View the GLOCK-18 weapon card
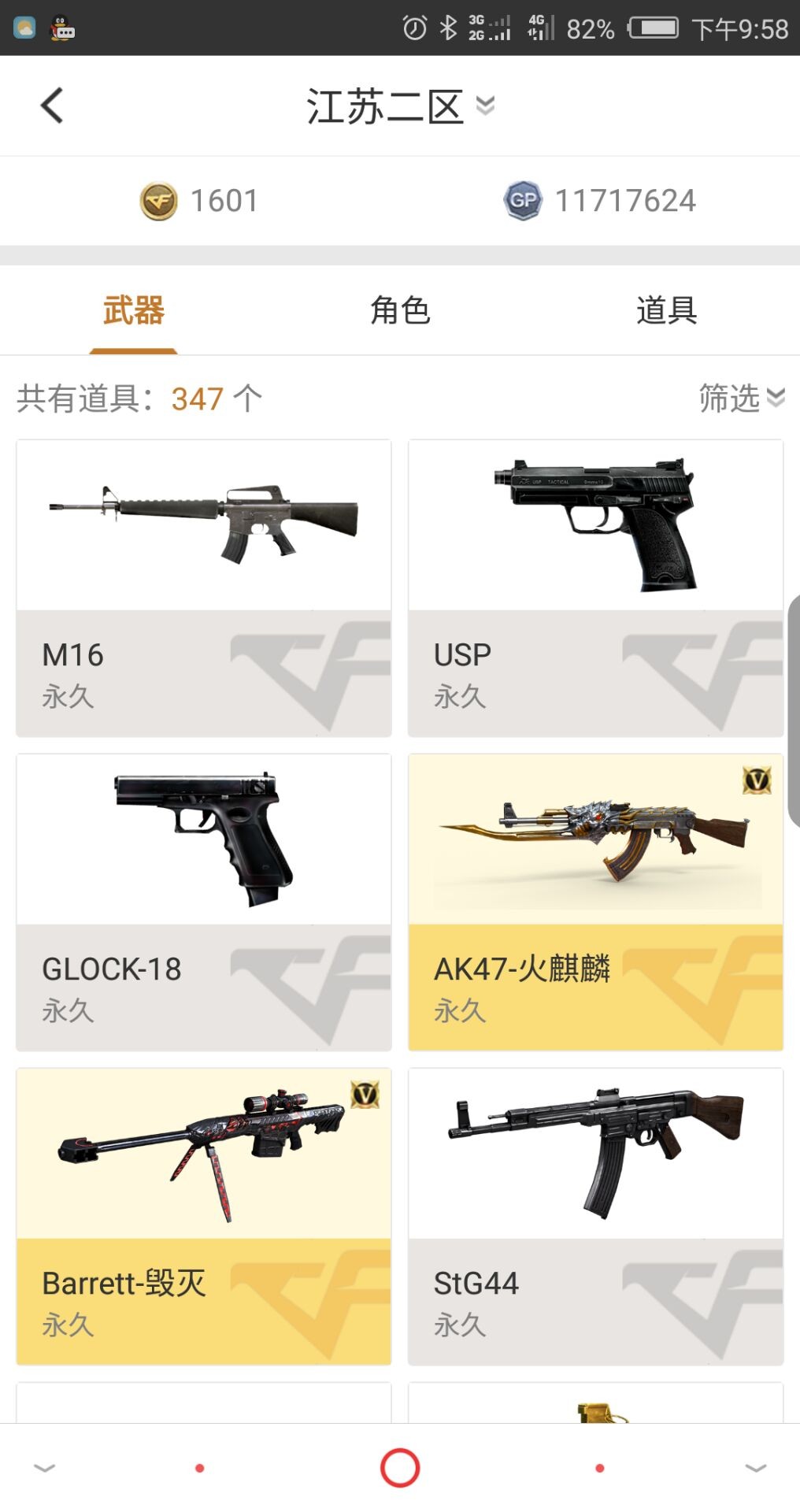800x1512 pixels. [x=204, y=902]
